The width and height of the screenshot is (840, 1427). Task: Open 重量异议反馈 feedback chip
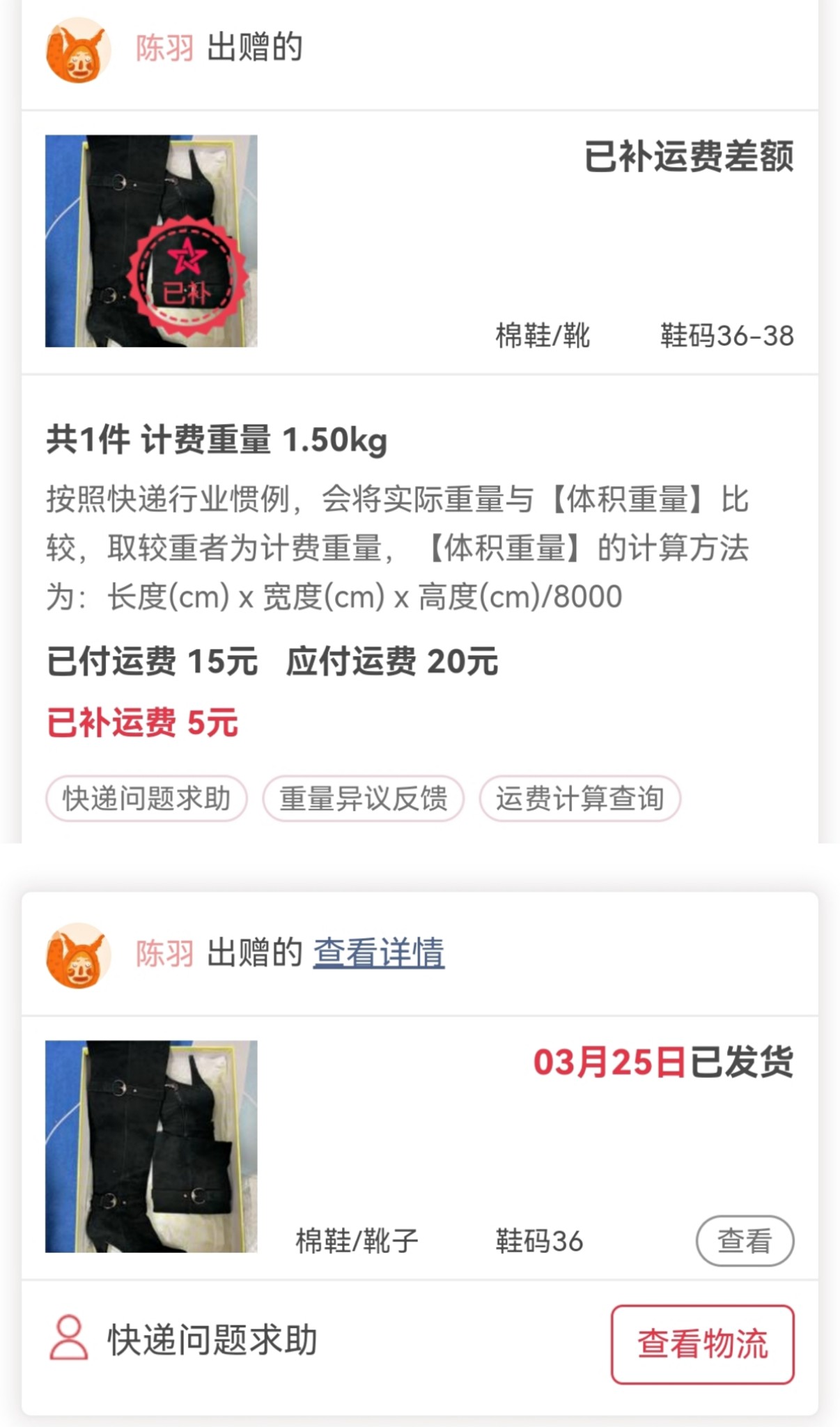pos(363,799)
